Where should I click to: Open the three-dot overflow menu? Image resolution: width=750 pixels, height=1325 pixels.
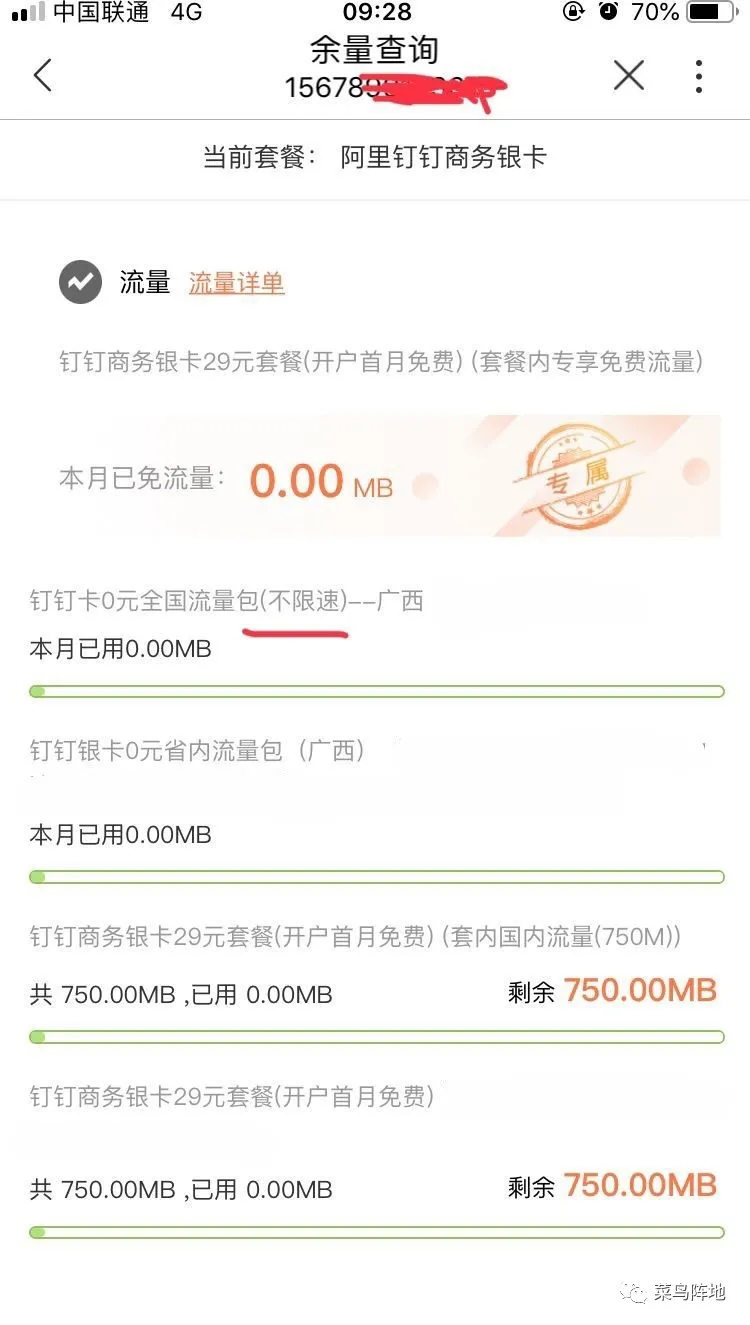pos(699,76)
